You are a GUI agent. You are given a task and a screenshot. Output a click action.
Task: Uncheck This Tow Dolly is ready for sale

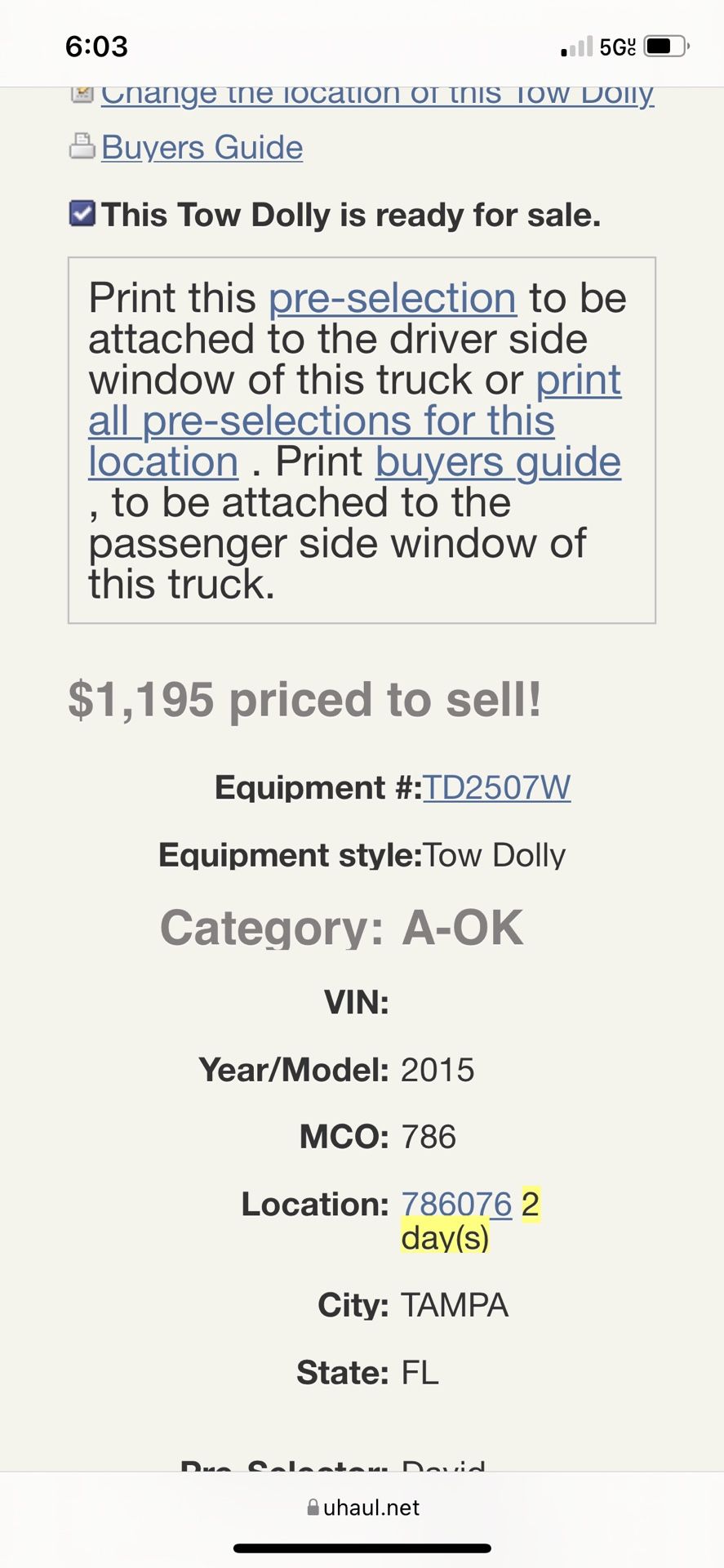click(x=81, y=214)
